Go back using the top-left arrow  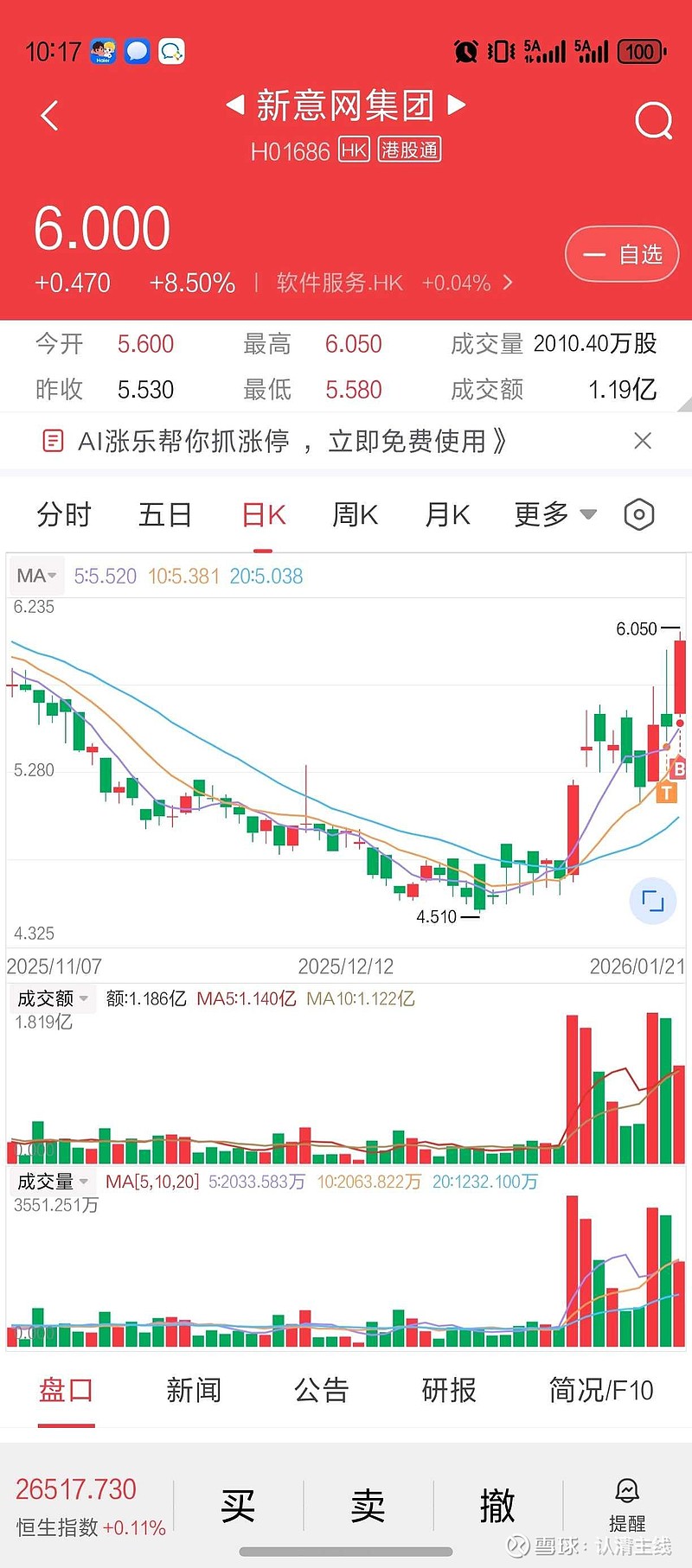pos(49,116)
